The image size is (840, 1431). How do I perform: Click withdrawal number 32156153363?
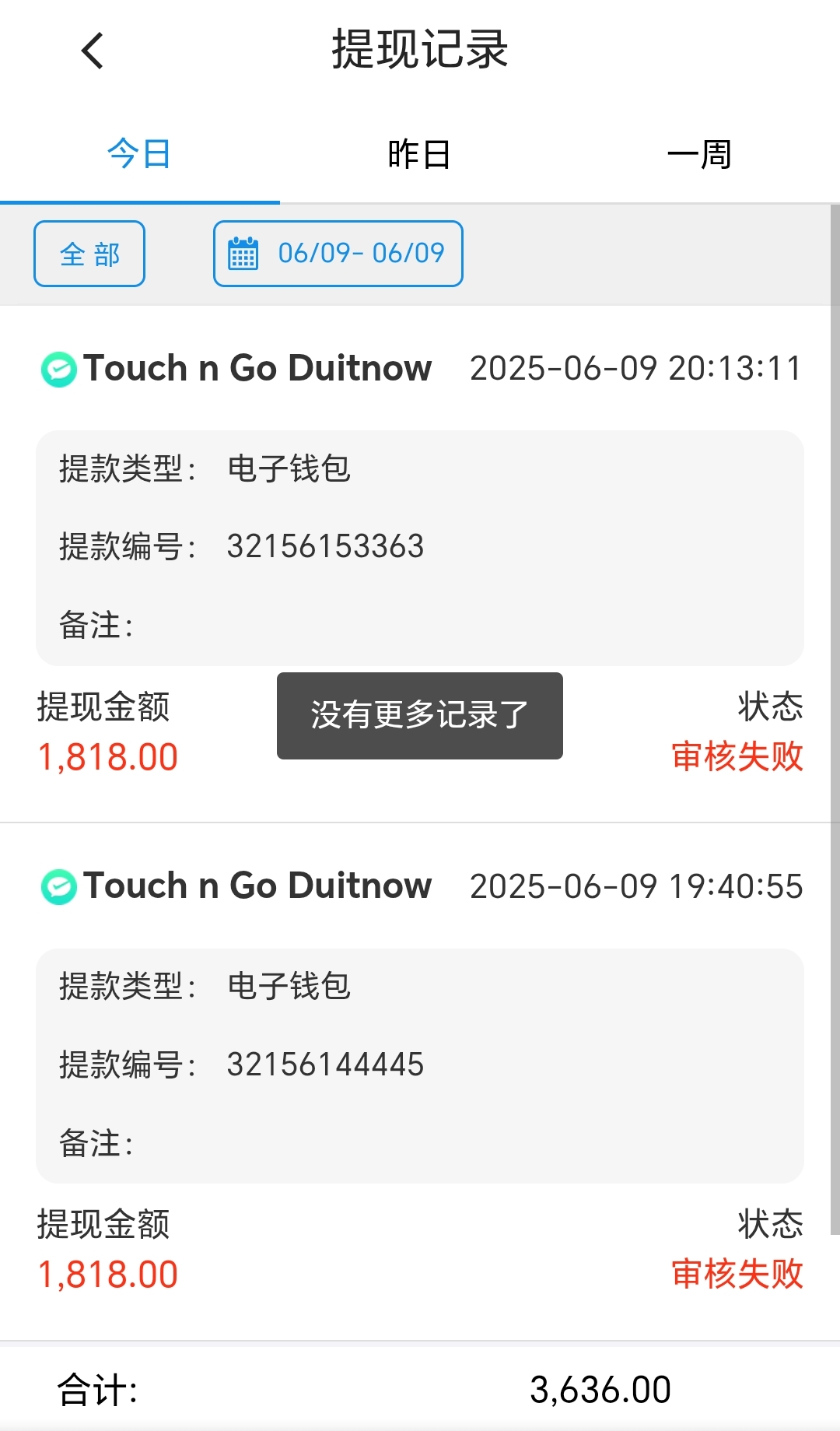[x=325, y=547]
